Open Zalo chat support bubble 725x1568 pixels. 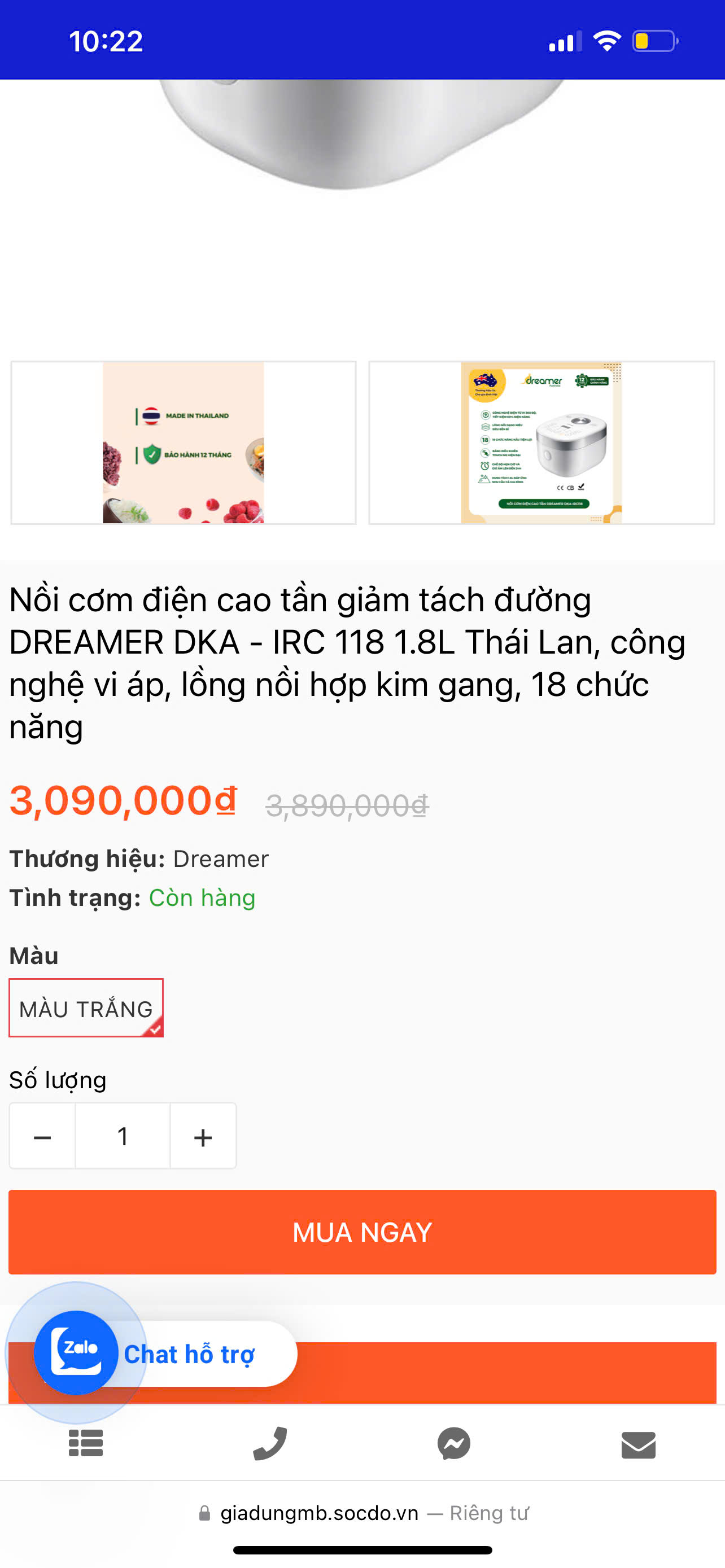pos(77,1352)
